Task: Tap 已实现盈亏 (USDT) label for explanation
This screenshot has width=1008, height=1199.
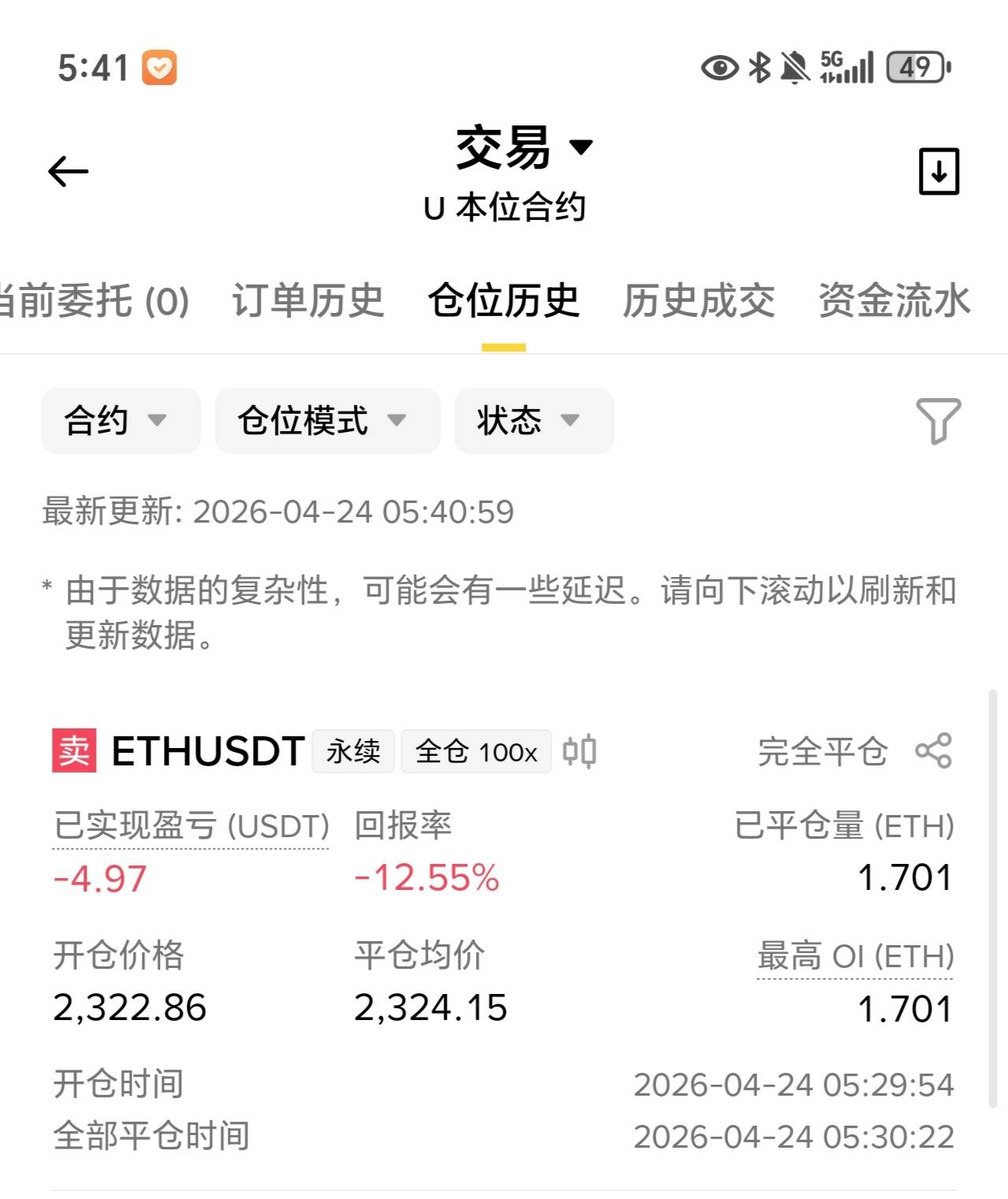Action: [x=191, y=826]
